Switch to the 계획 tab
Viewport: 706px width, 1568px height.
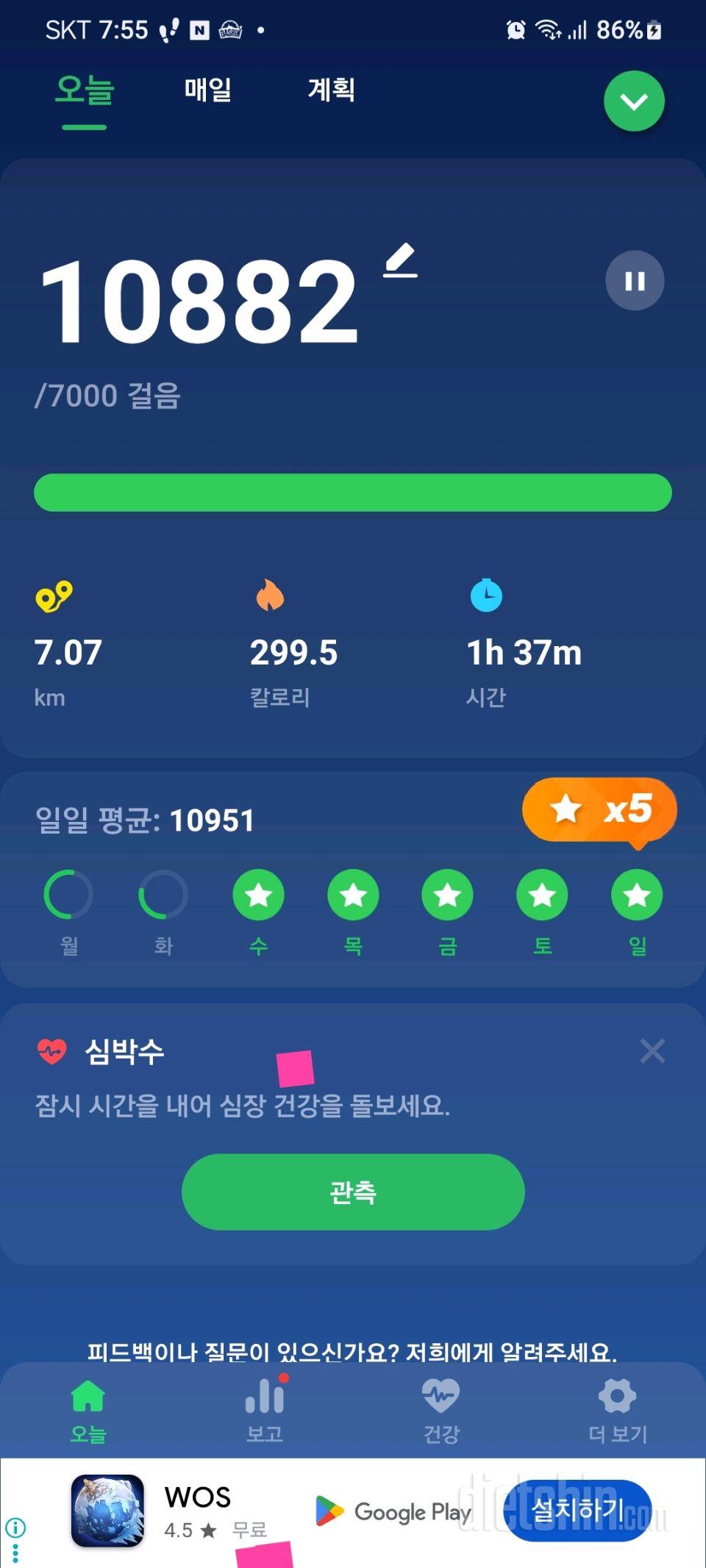point(330,90)
